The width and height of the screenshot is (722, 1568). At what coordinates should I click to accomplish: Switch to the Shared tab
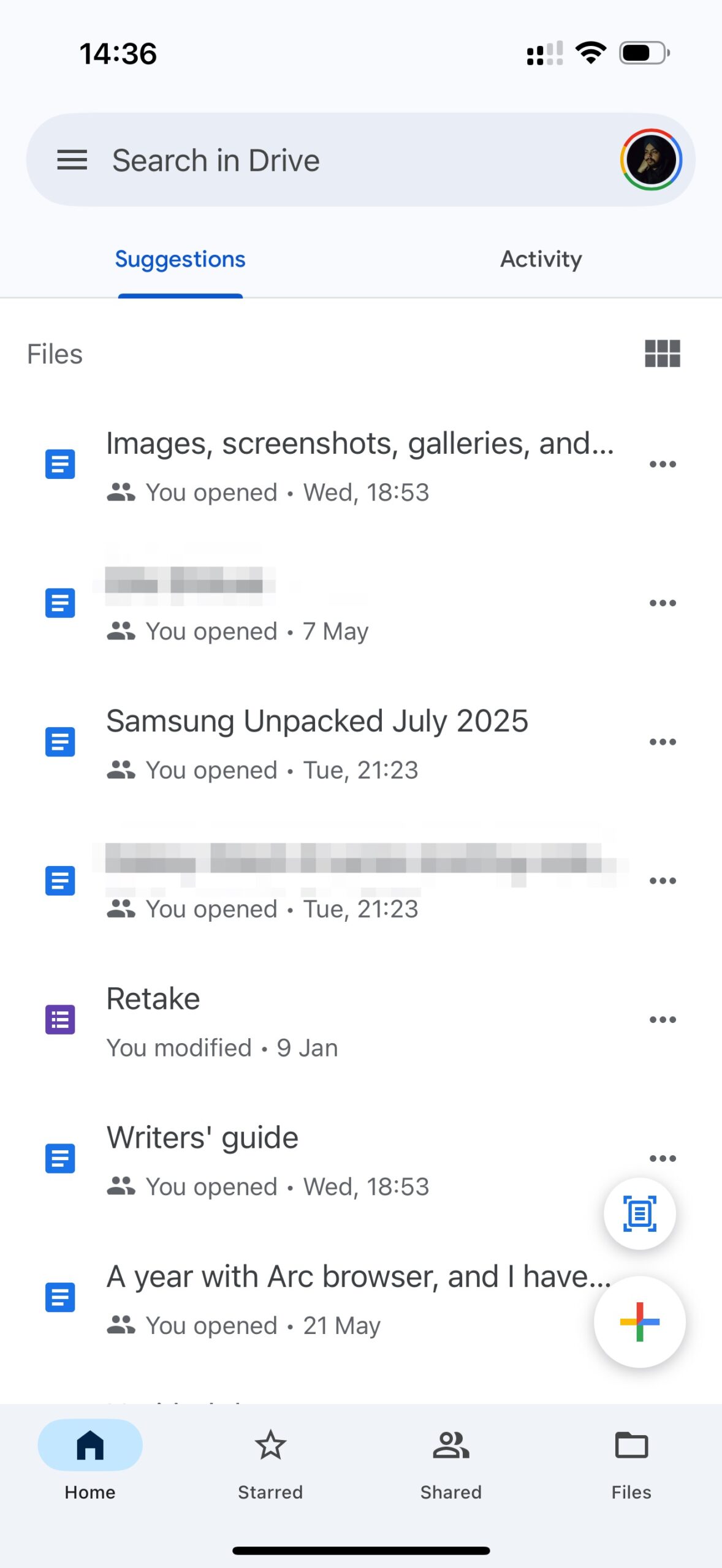coord(450,1461)
